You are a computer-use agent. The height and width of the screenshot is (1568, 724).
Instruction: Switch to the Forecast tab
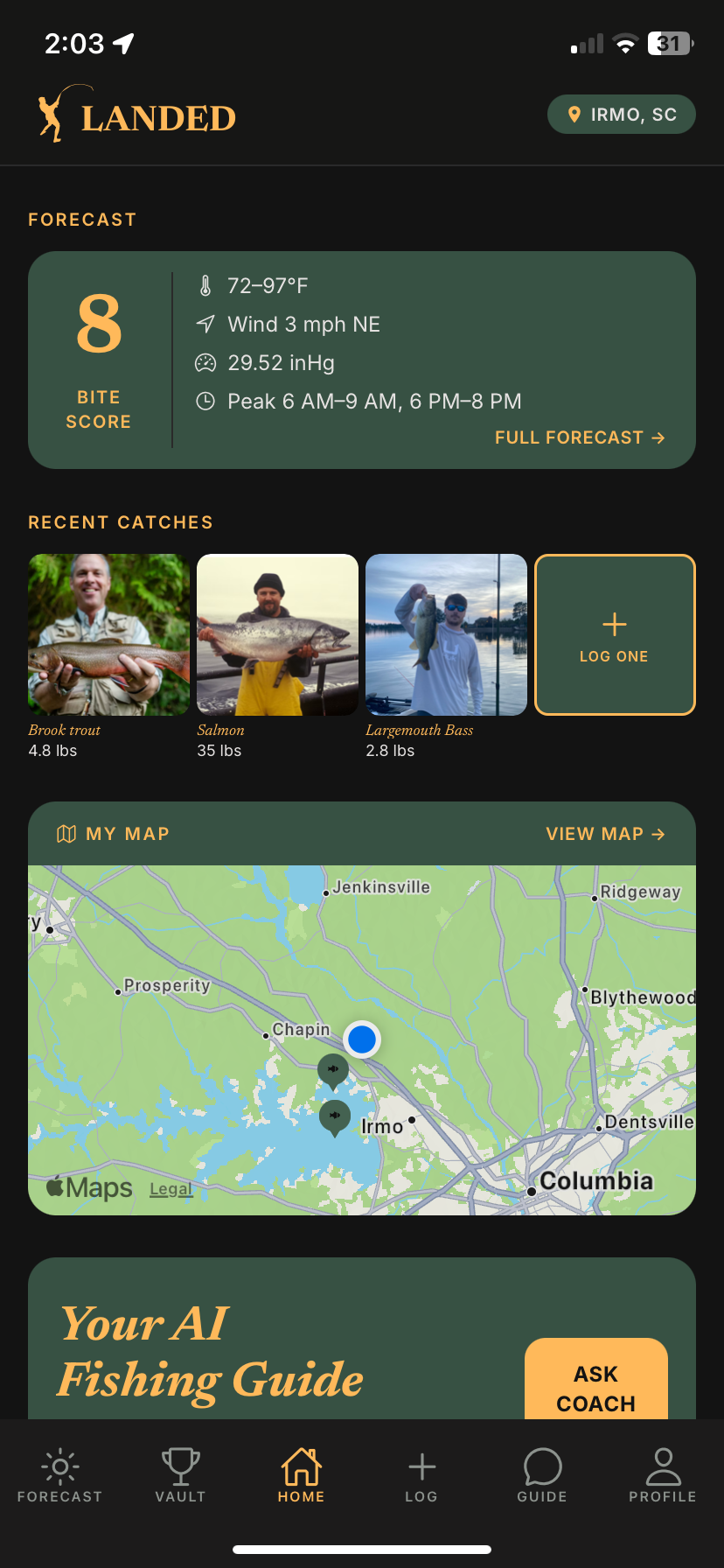59,1476
